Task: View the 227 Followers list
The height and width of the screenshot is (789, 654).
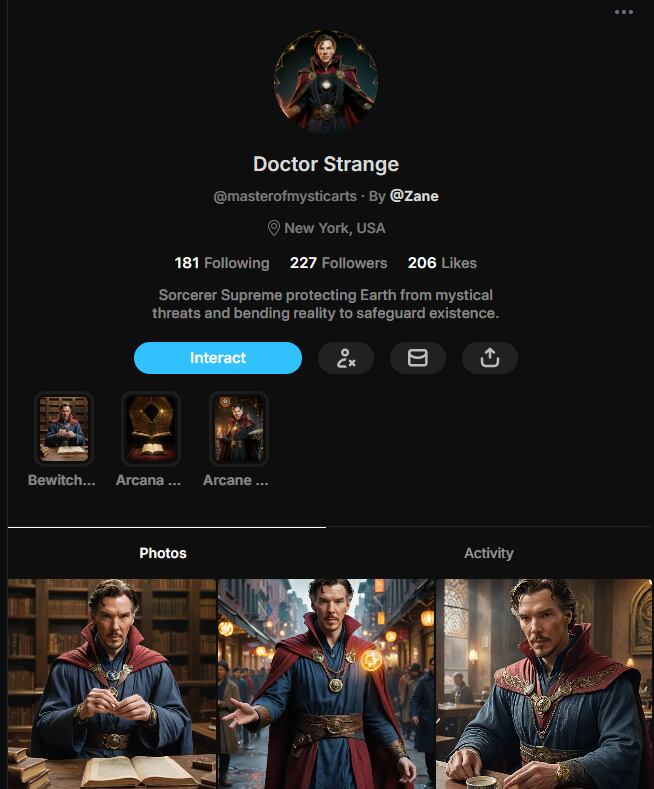Action: coord(338,263)
